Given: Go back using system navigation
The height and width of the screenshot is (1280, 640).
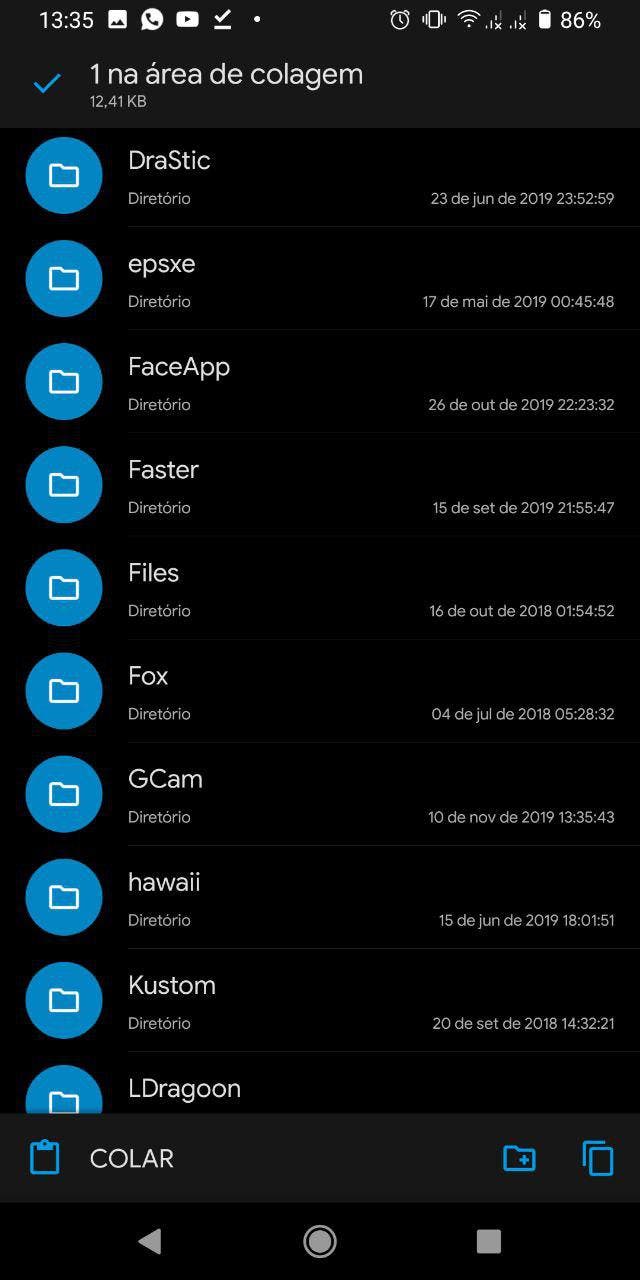Looking at the screenshot, I should click(x=150, y=1241).
